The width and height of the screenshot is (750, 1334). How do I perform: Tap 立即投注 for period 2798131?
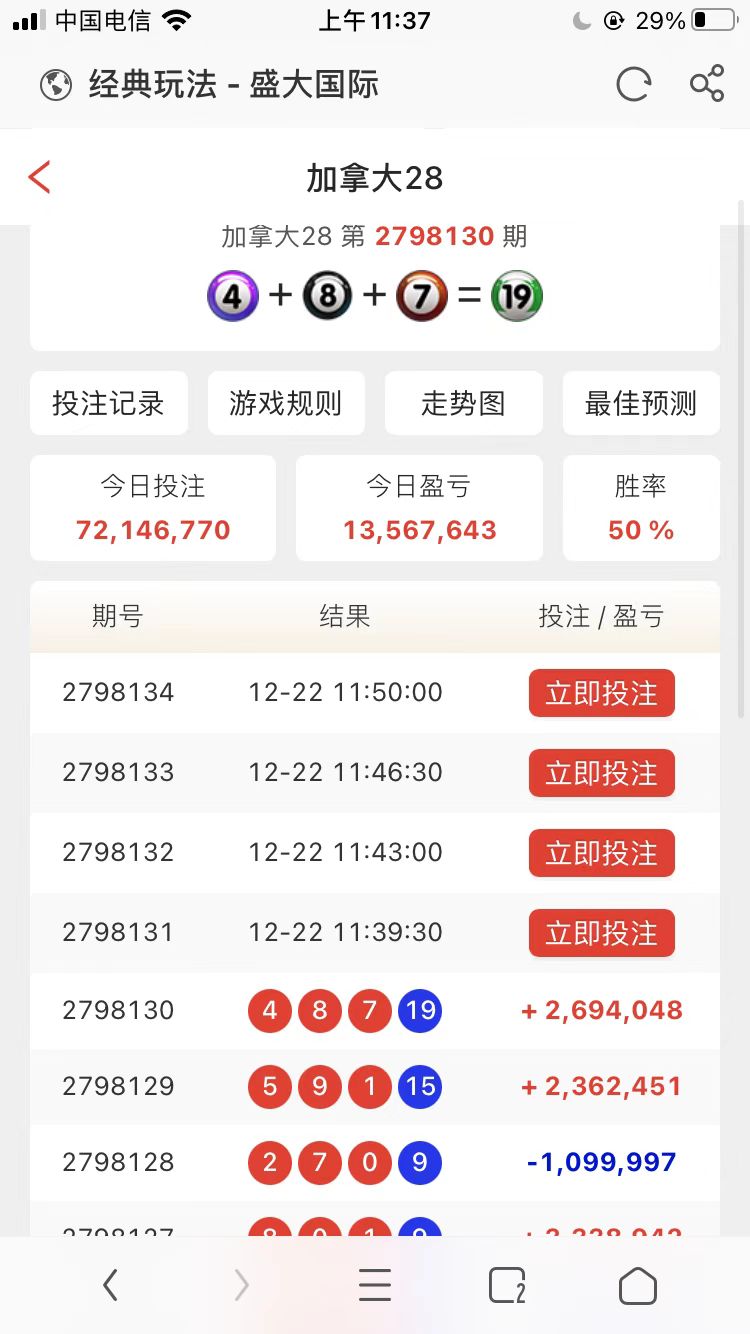[601, 933]
